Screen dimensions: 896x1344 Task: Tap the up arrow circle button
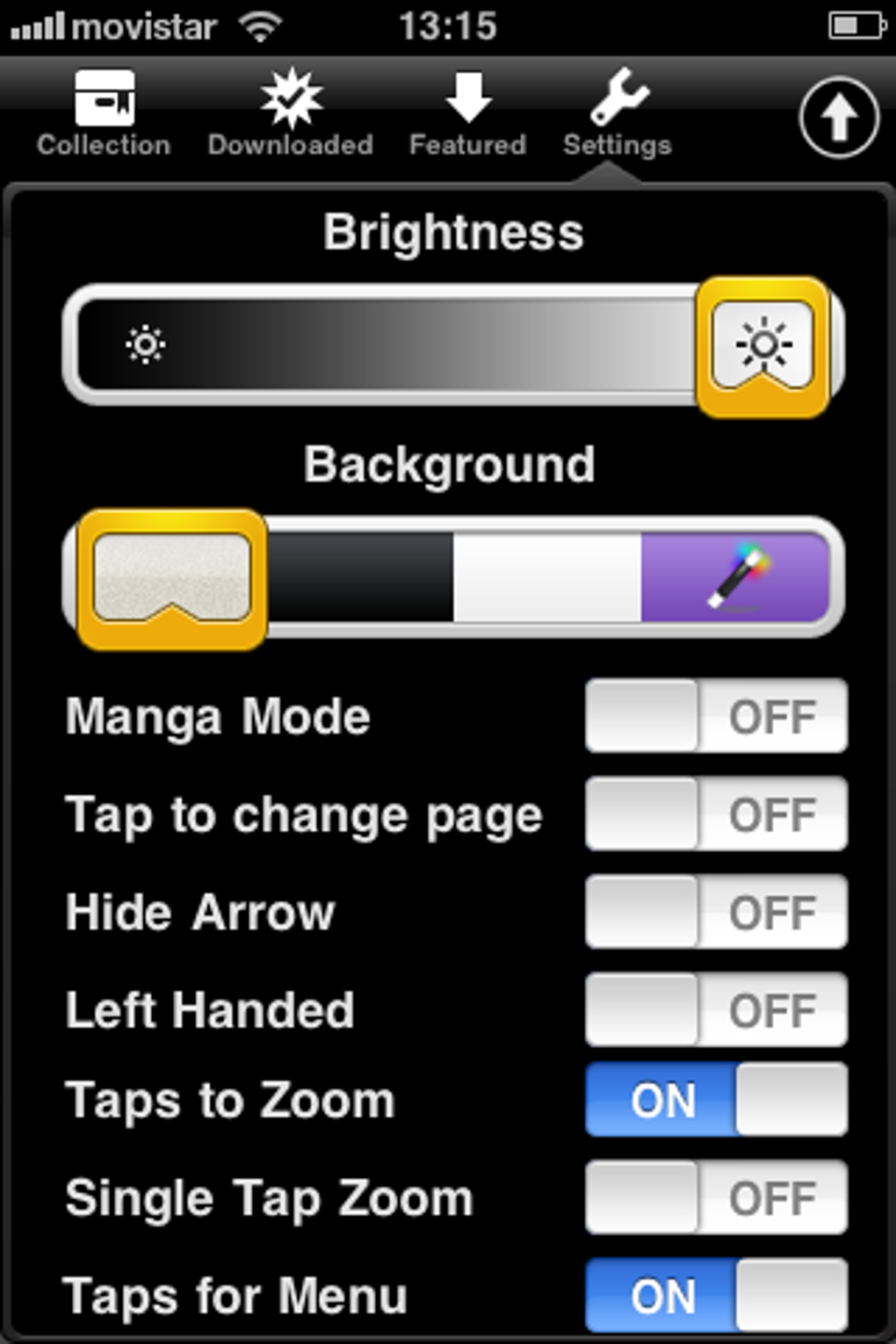839,118
